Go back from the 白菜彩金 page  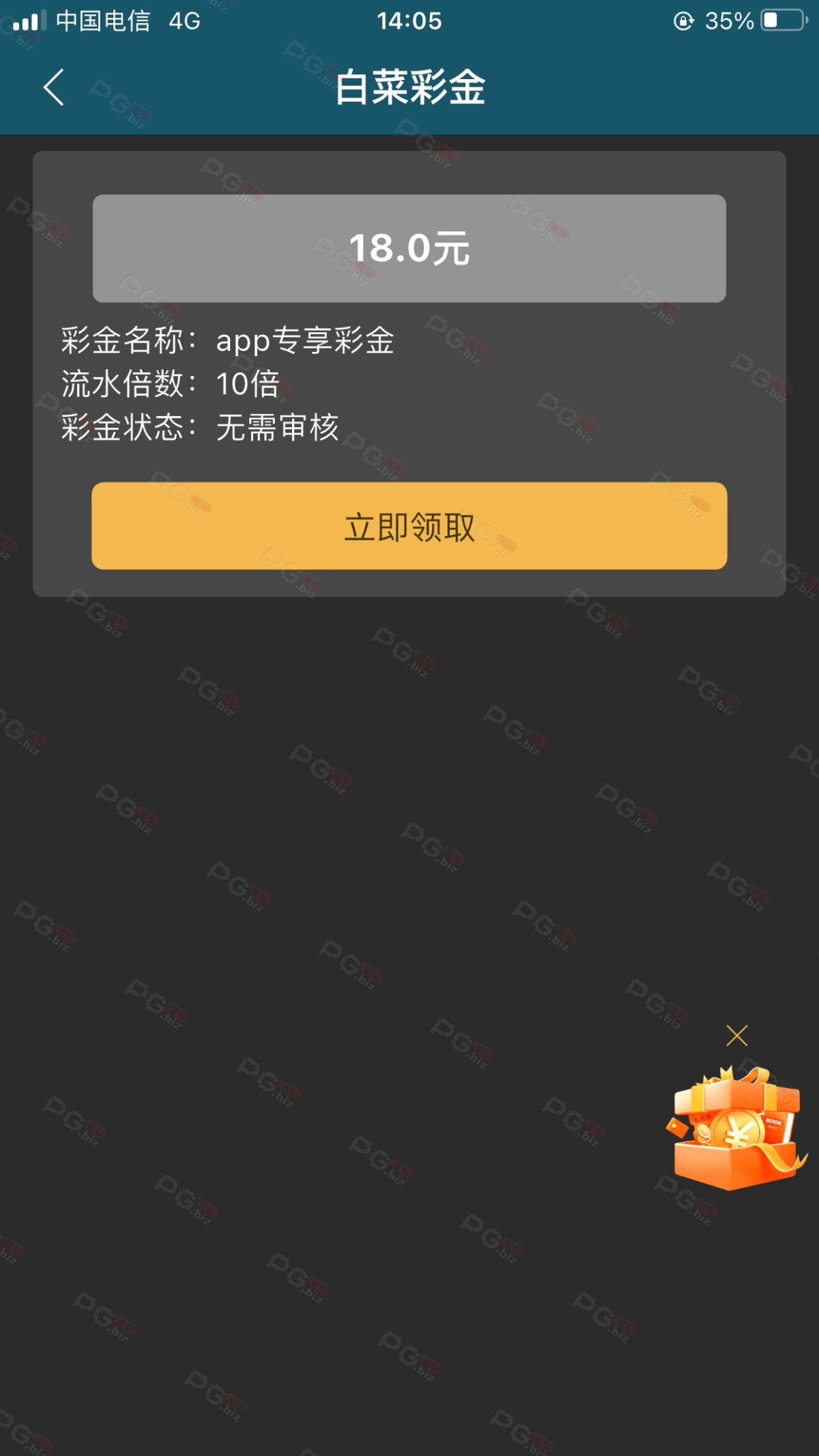coord(54,87)
